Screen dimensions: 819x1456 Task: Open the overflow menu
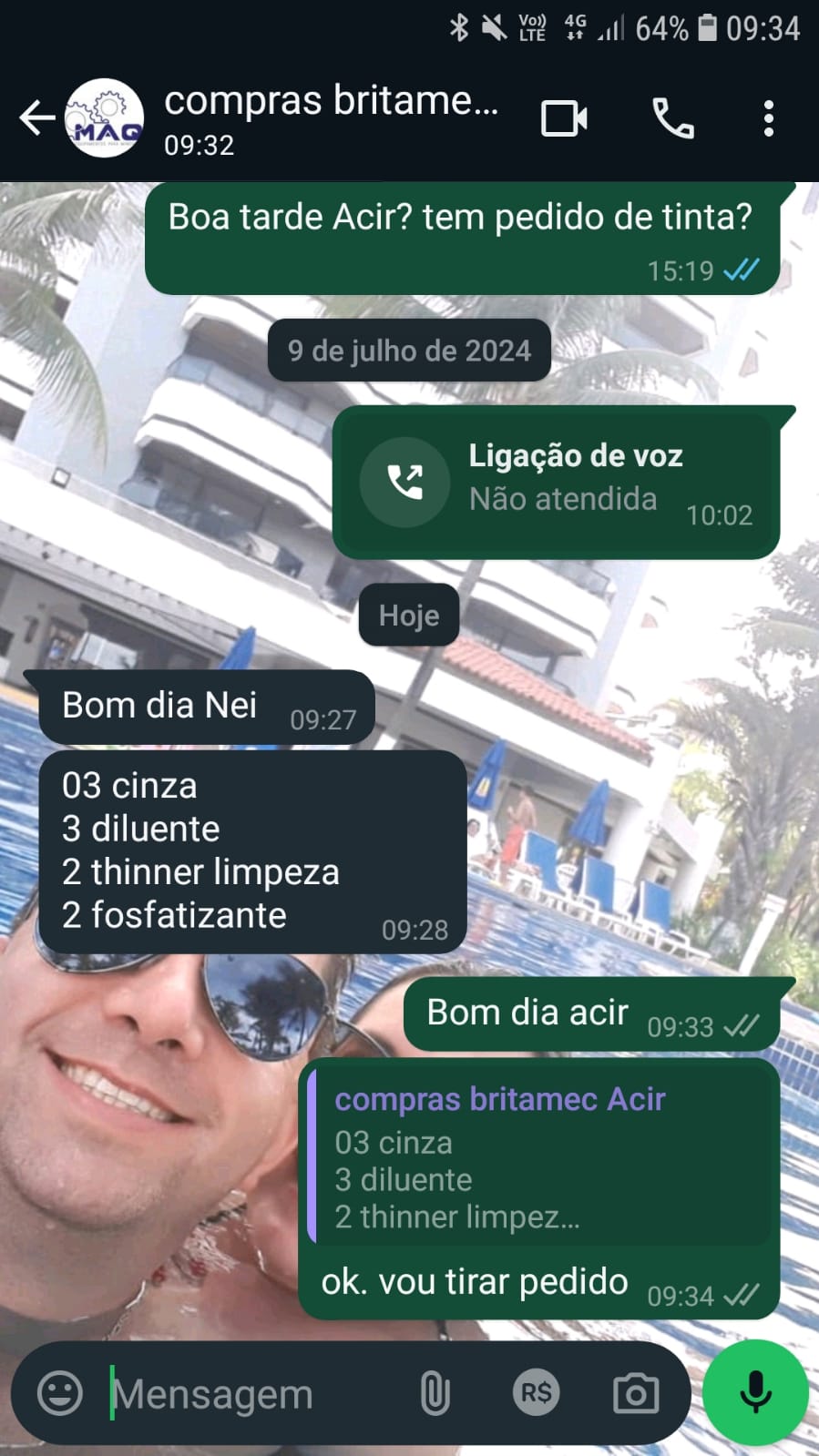pyautogui.click(x=769, y=118)
